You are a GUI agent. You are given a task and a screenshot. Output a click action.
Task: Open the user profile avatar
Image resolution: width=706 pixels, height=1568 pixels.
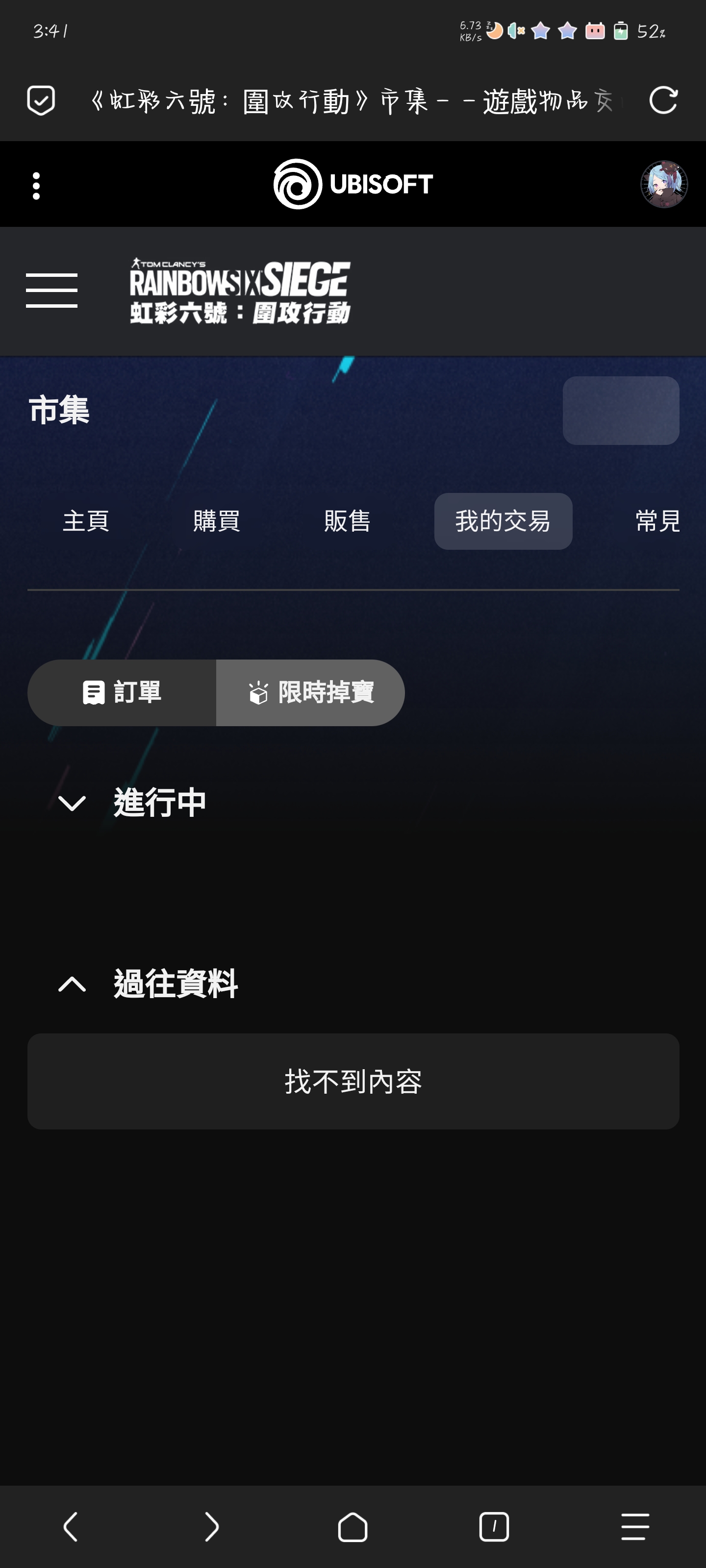663,184
